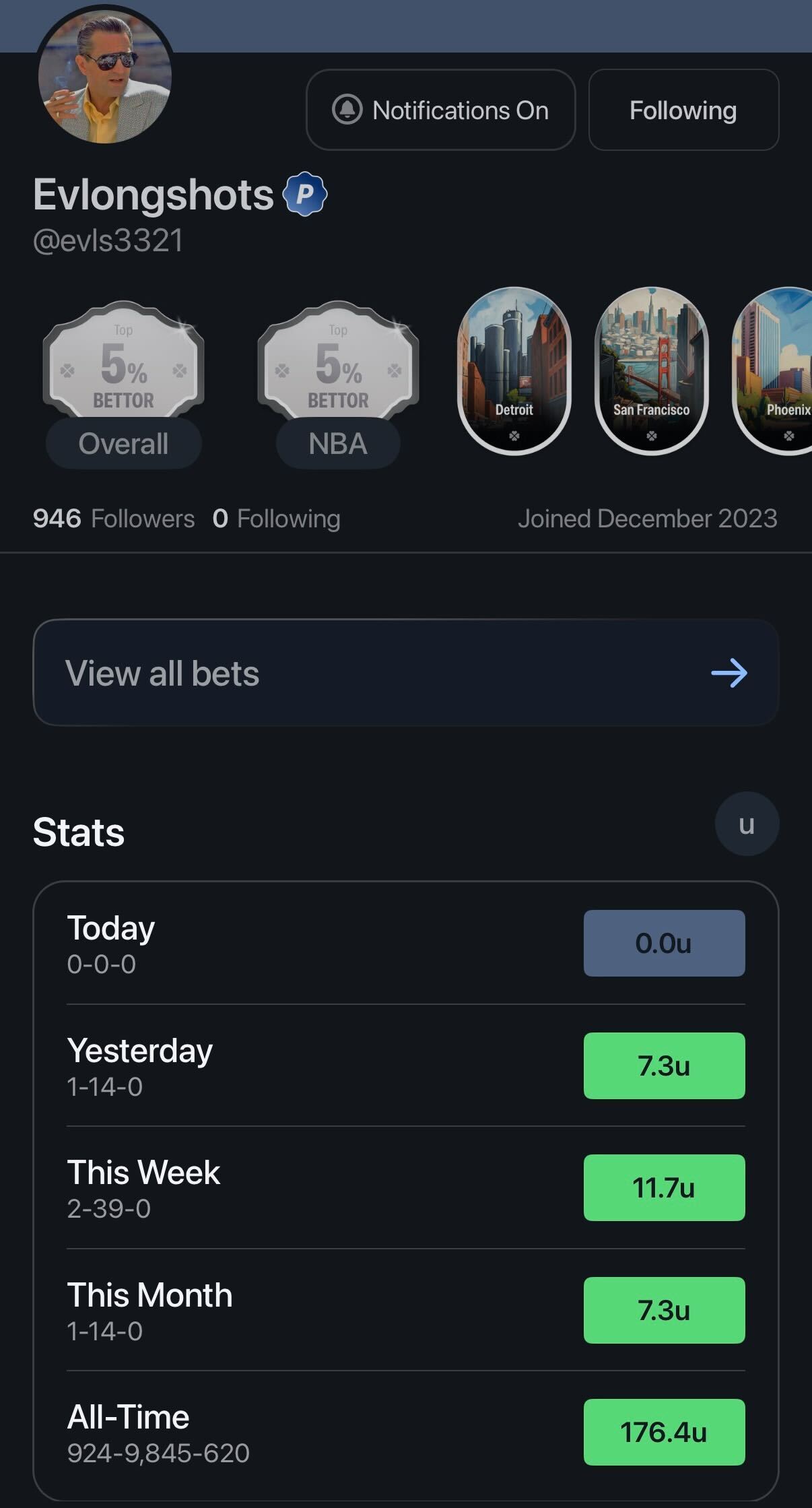
Task: Select the Top 5% Overall bettor badge
Action: tap(123, 384)
